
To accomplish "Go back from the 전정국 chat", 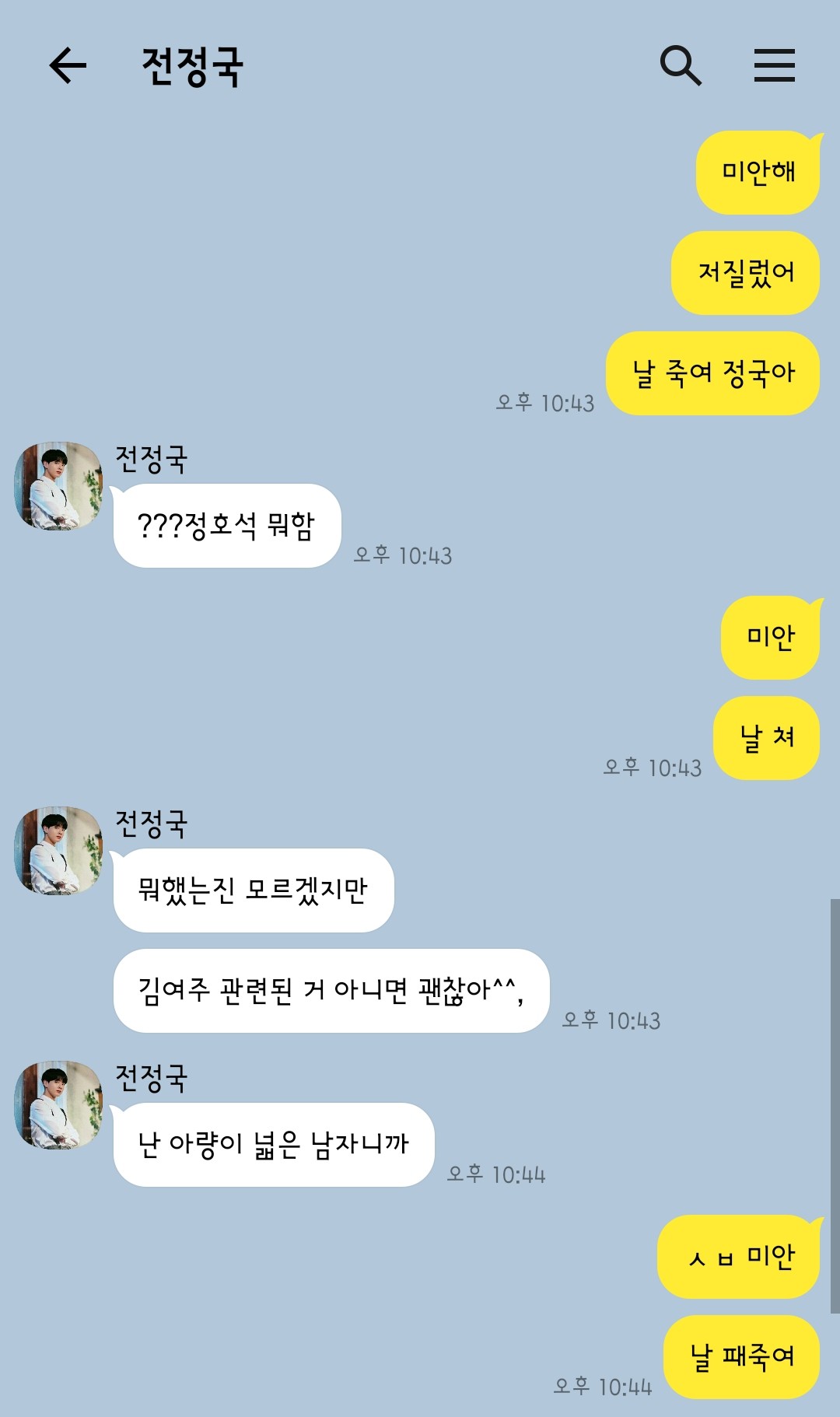I will 68,65.
